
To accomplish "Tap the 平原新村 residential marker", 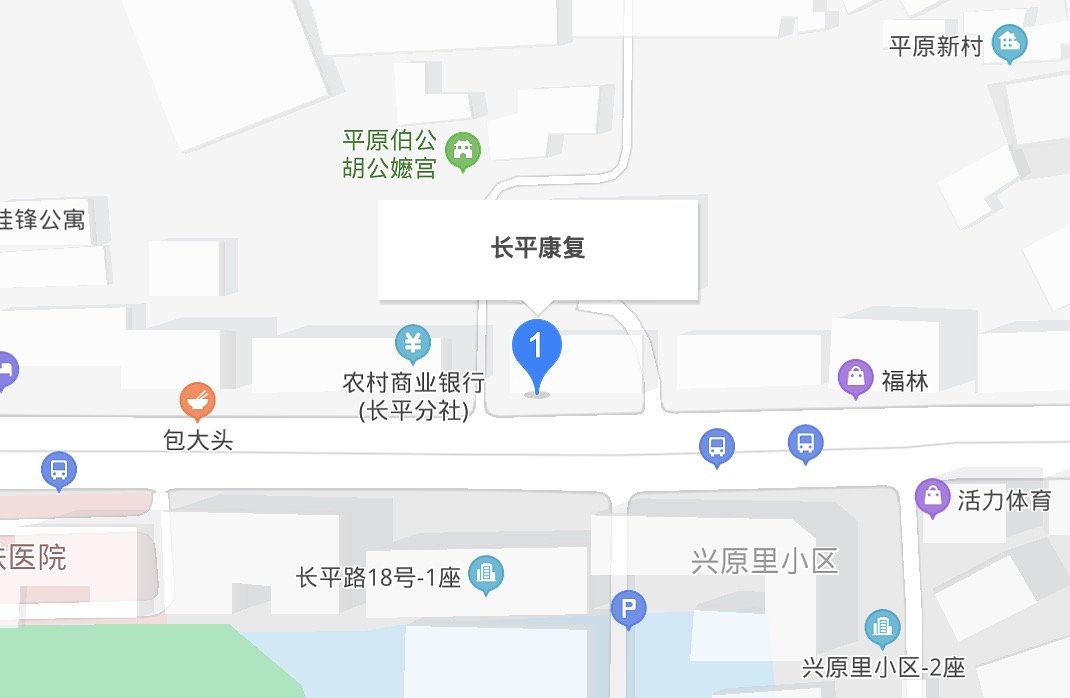I will coord(1010,43).
